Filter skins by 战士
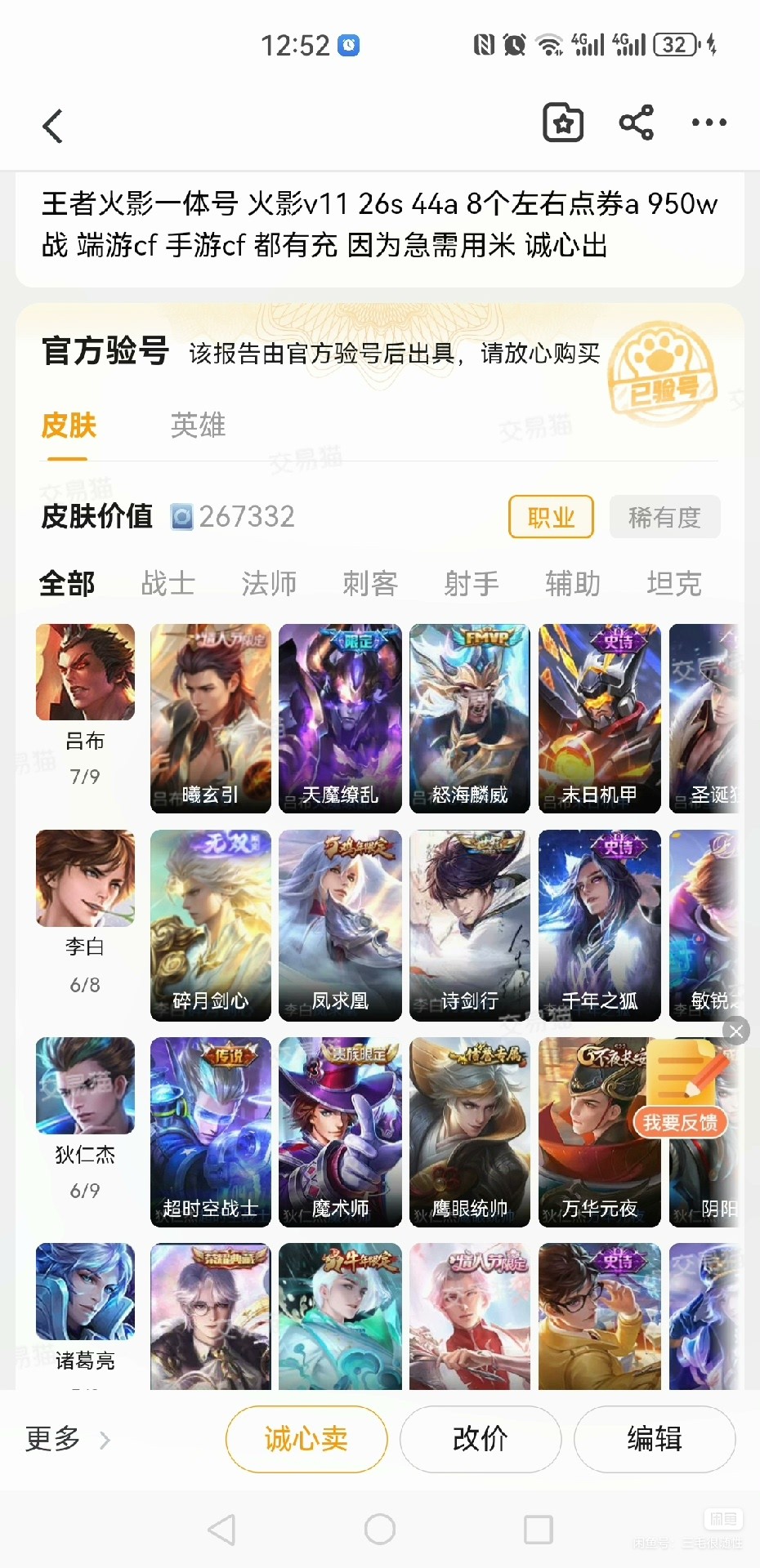This screenshot has width=760, height=1568. [168, 583]
